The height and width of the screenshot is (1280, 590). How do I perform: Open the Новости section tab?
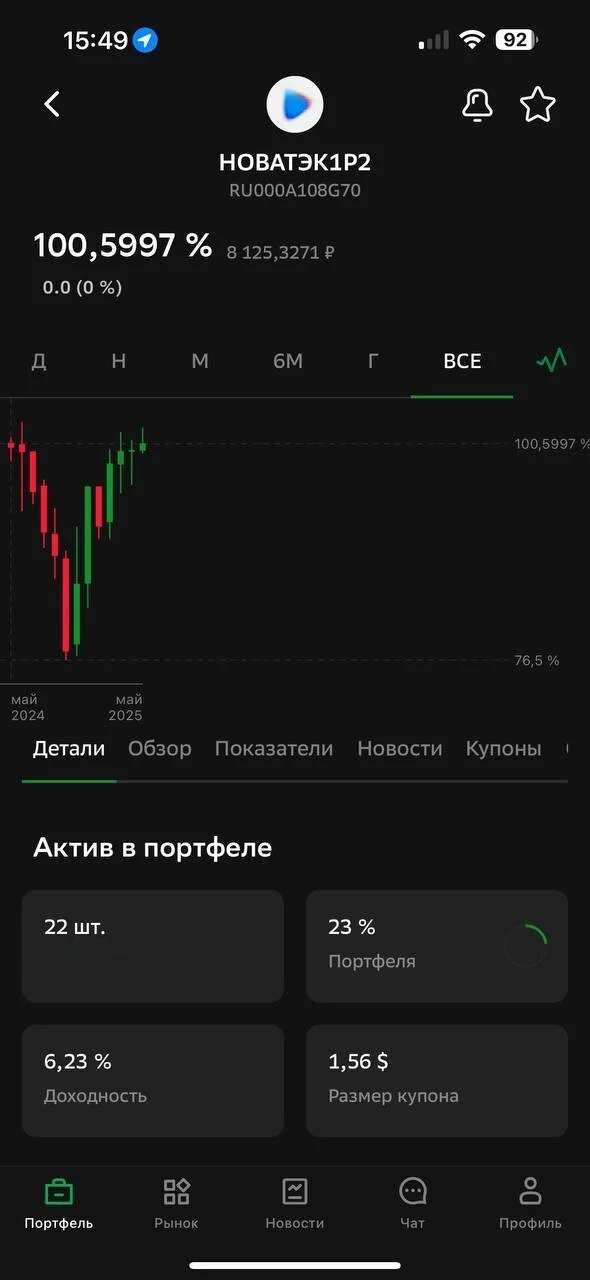coord(400,748)
